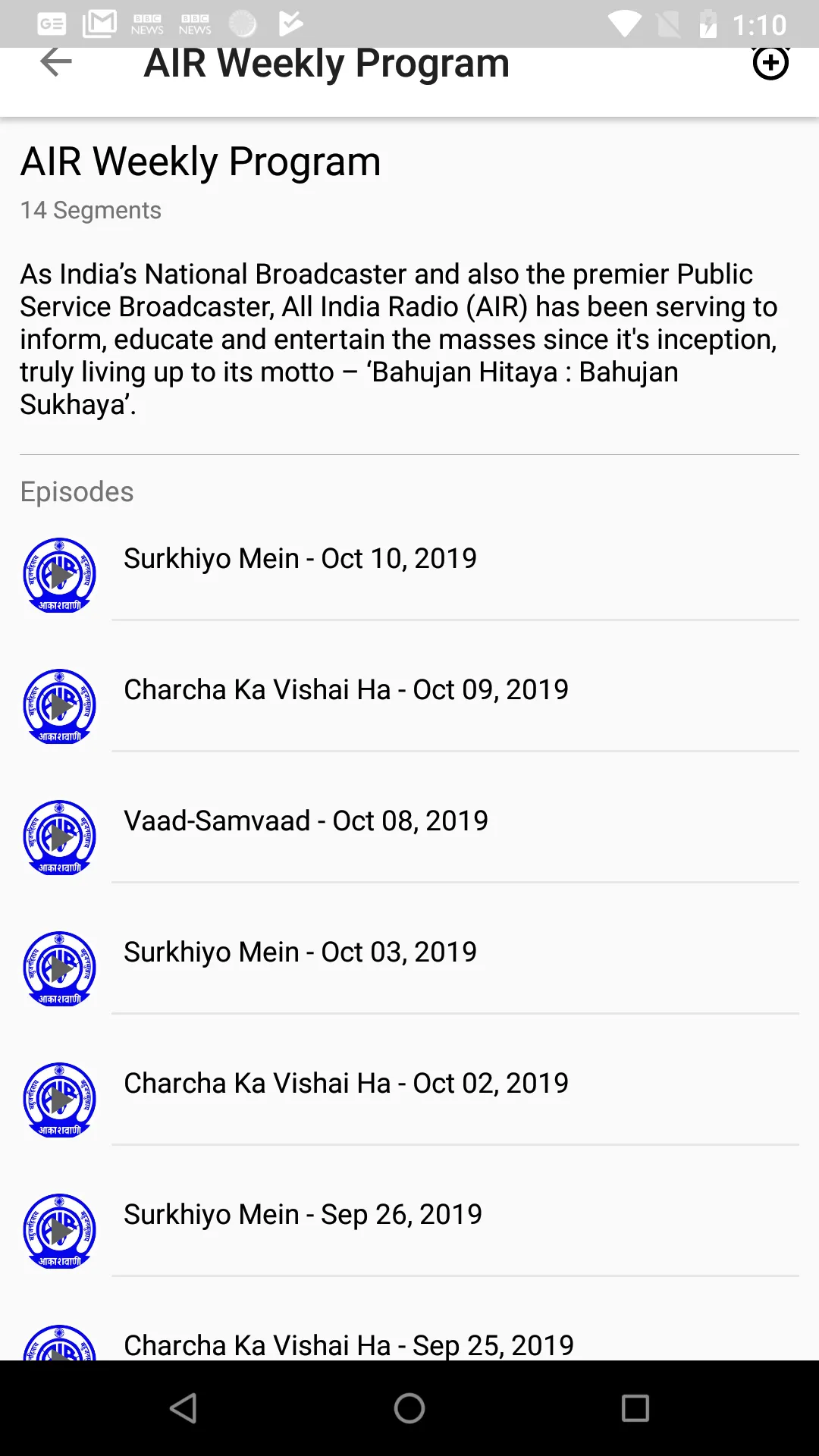Play Charcha Ka Vishai Ha - Oct 02 episode

(x=60, y=1100)
